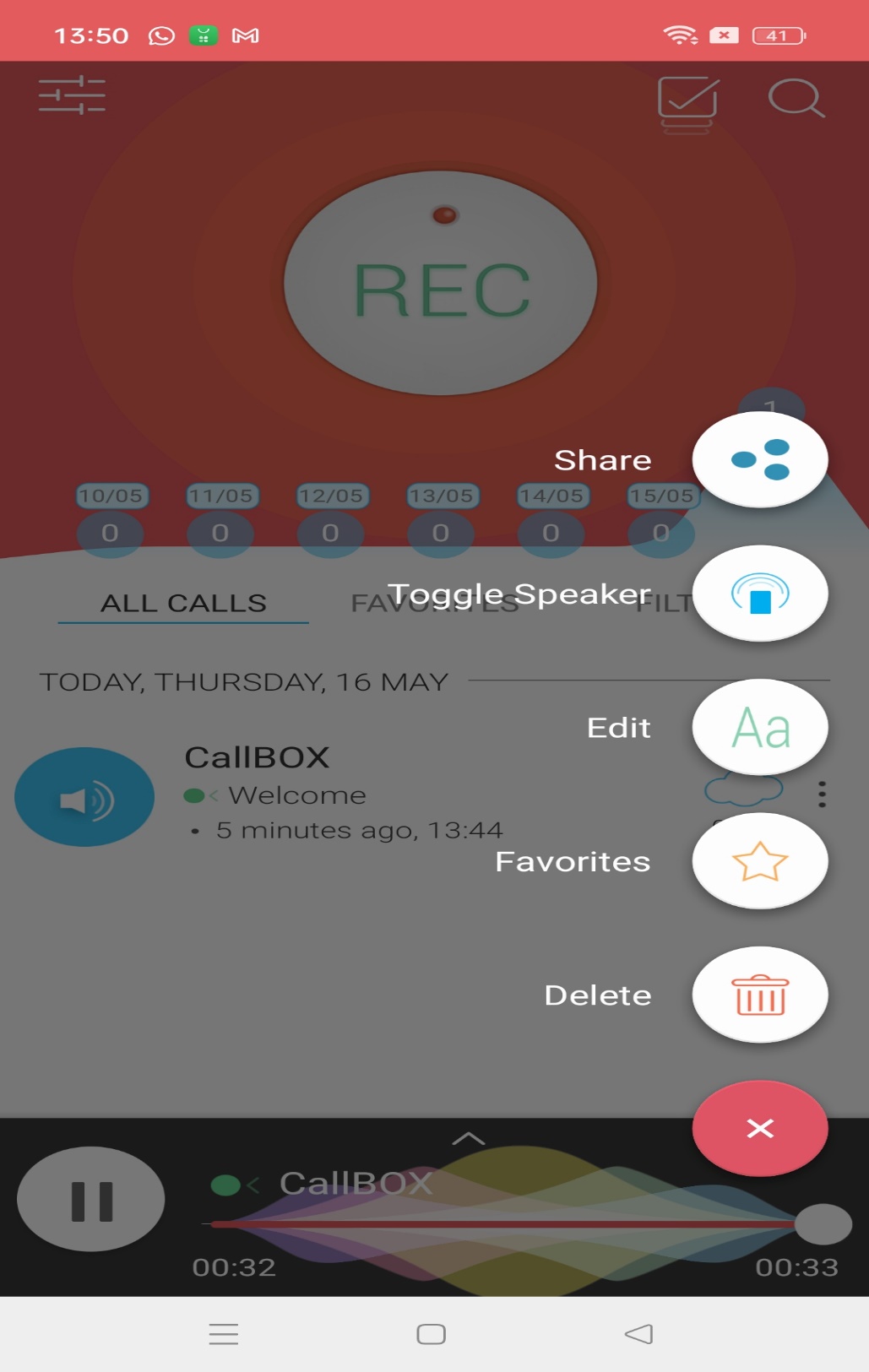Add the recording to Favorites
869x1372 pixels.
pyautogui.click(x=759, y=861)
